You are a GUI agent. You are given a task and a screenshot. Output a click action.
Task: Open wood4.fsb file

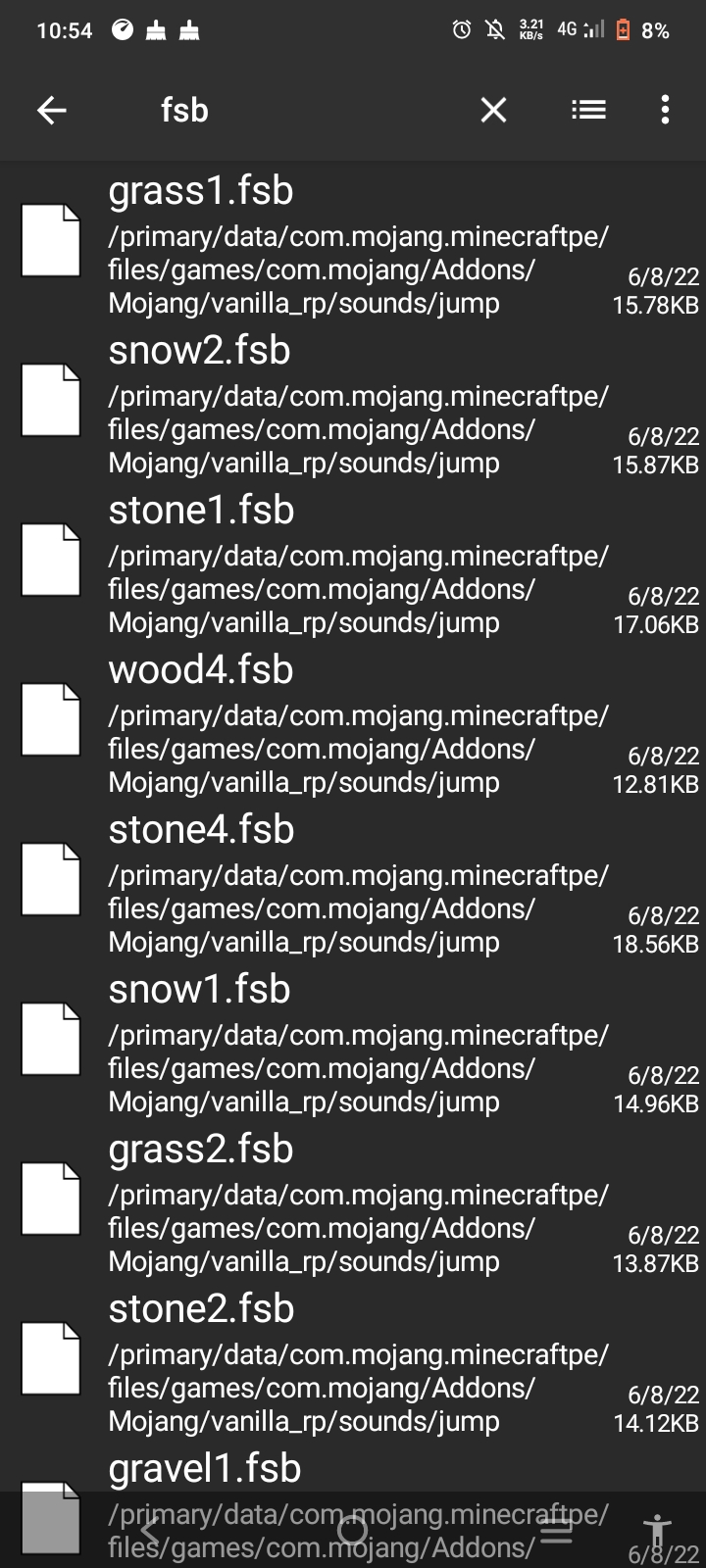click(x=353, y=724)
